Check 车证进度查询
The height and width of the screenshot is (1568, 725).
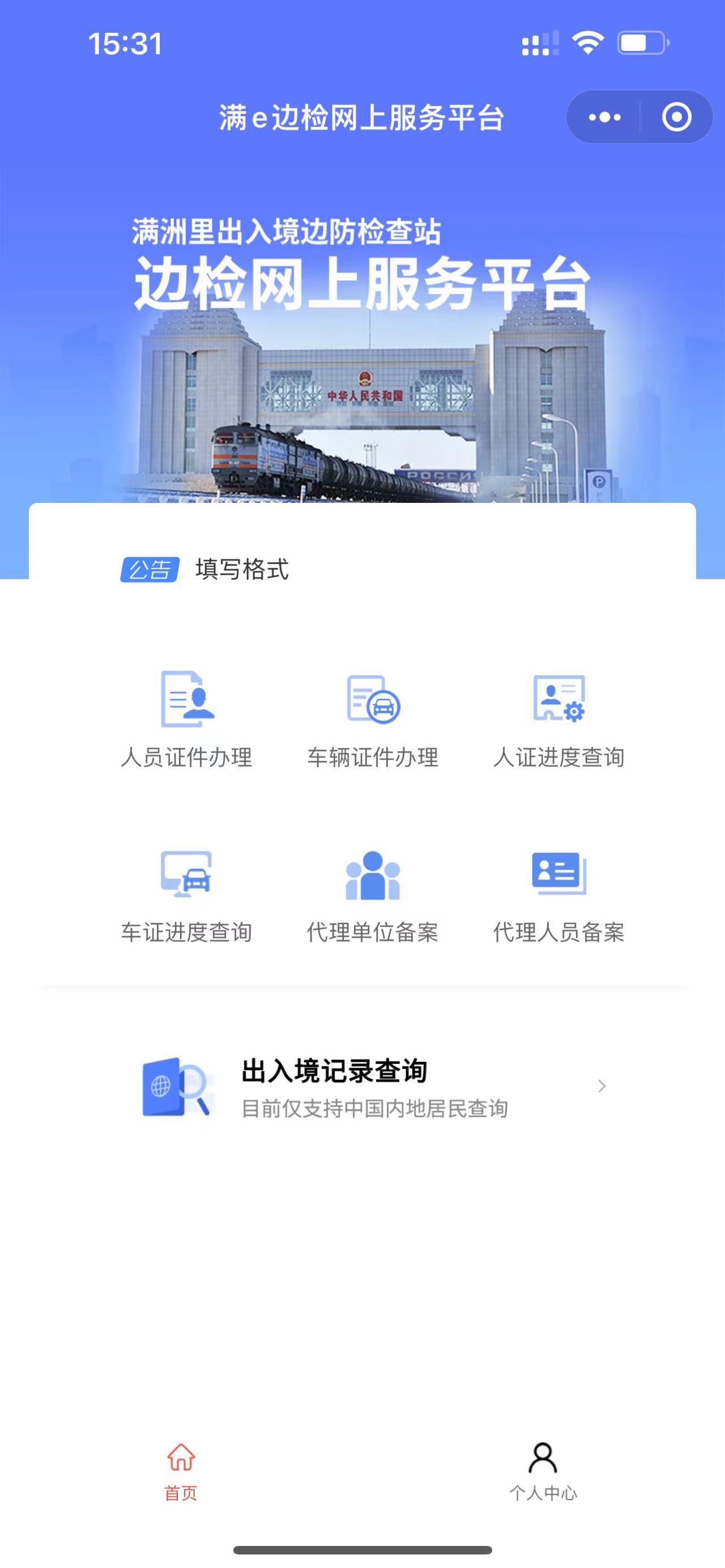[x=187, y=895]
